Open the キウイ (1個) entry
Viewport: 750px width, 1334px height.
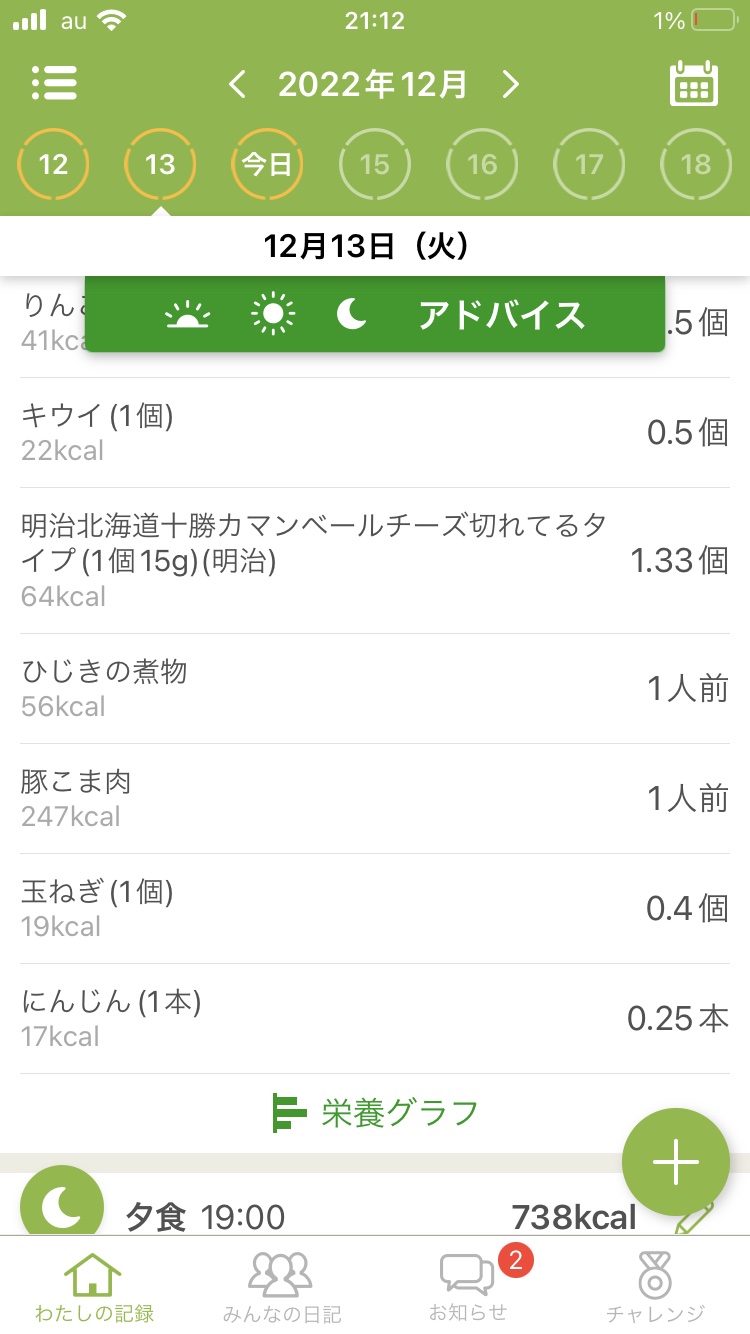tap(375, 433)
